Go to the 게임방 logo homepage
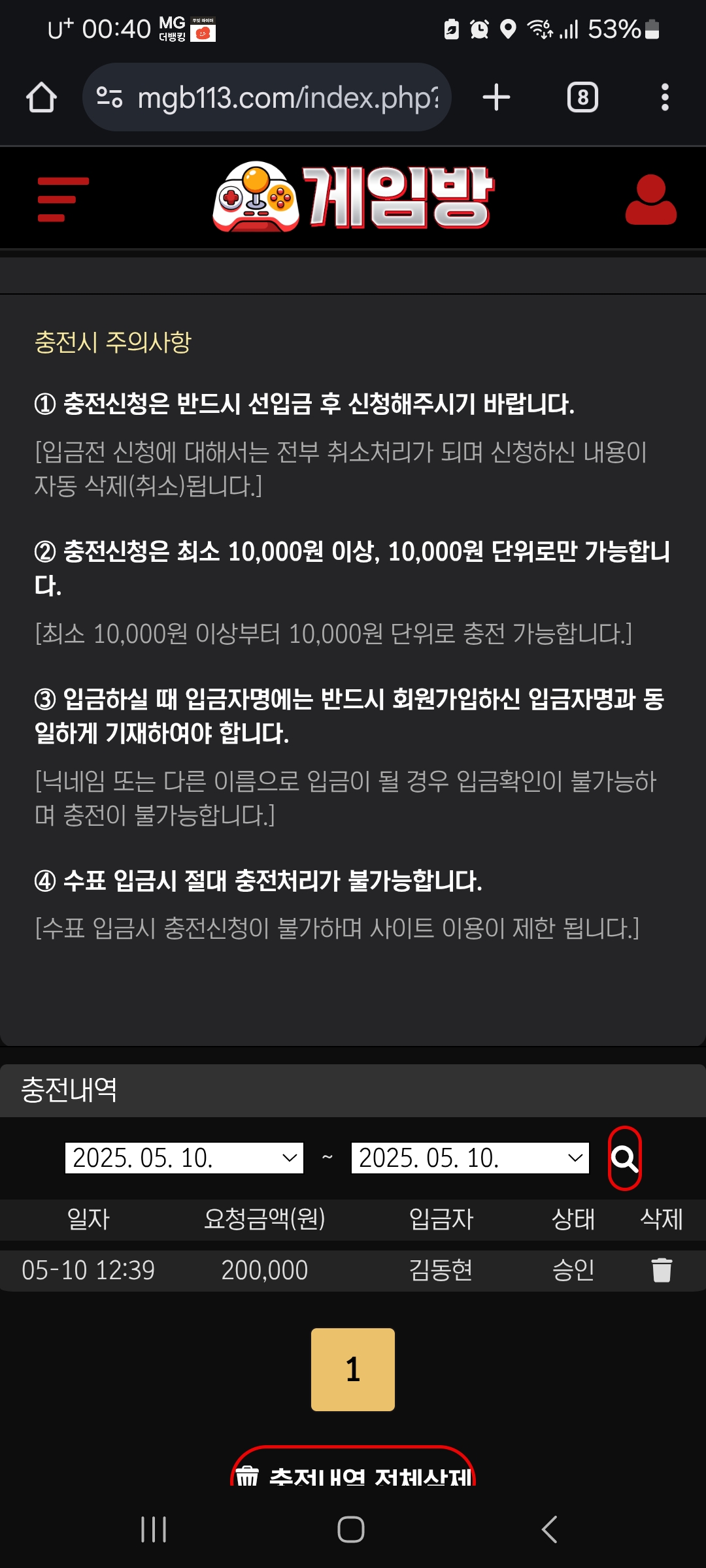This screenshot has height=1568, width=706. click(x=353, y=197)
